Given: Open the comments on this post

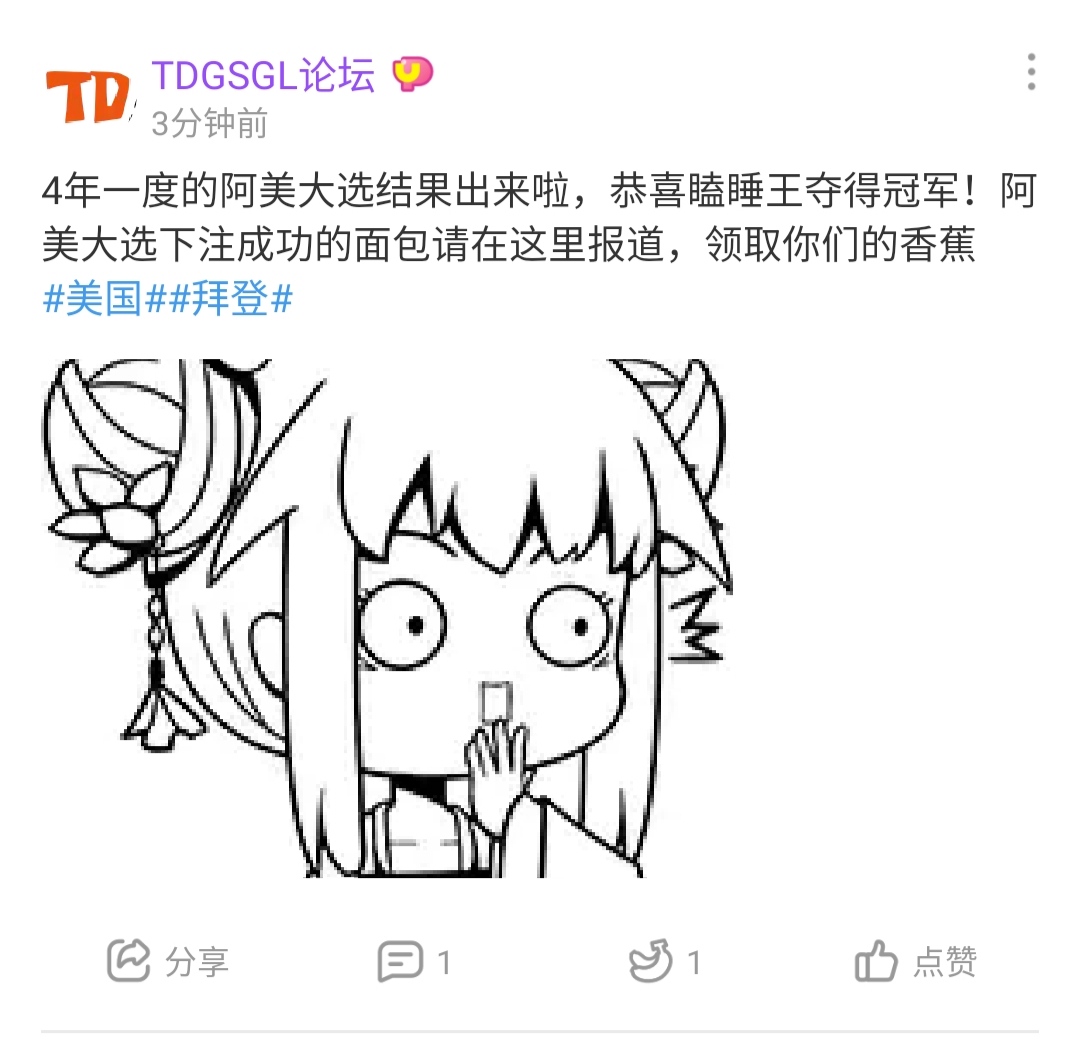Looking at the screenshot, I should 414,962.
